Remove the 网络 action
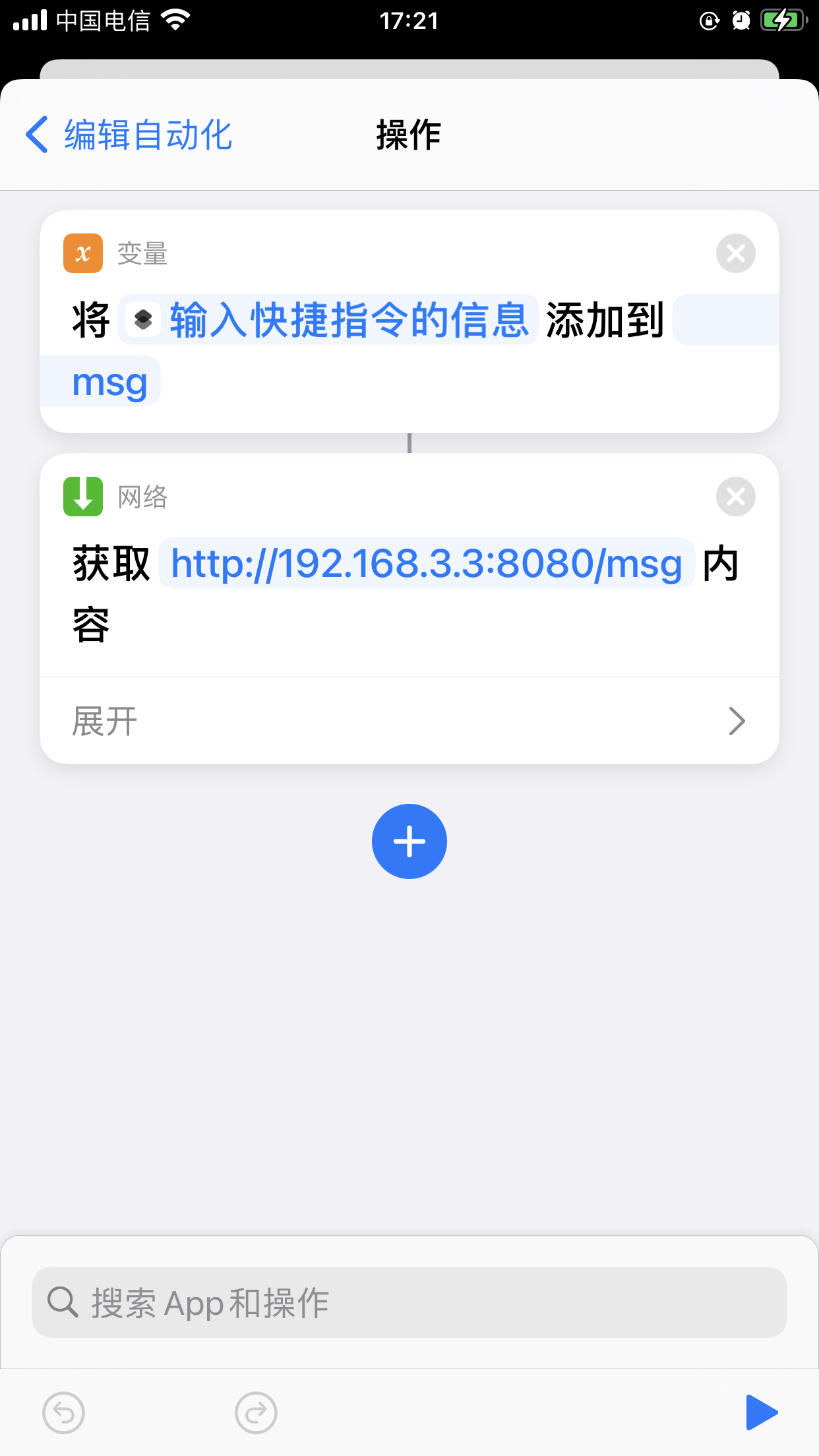This screenshot has width=819, height=1456. (x=735, y=497)
